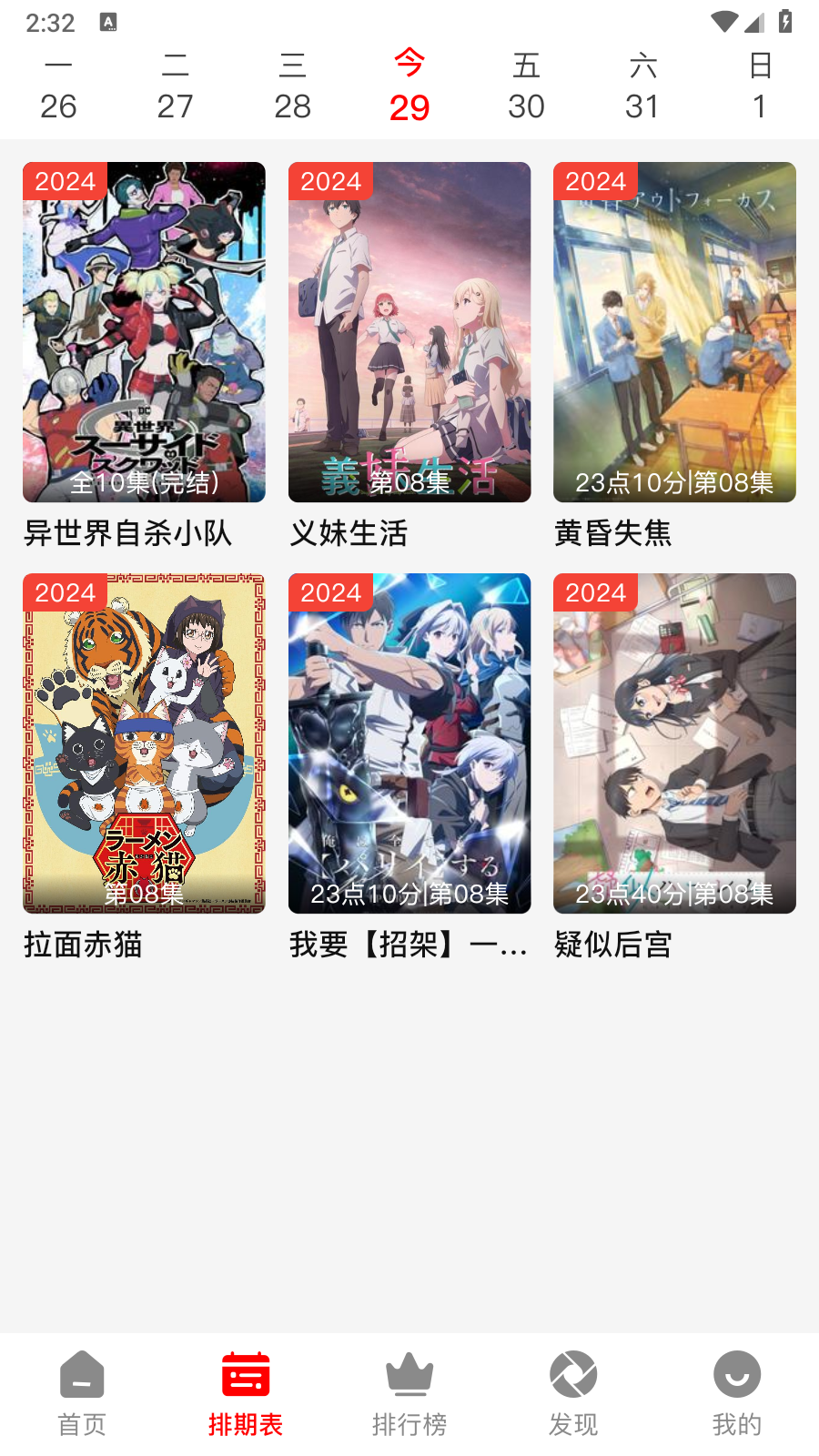The image size is (819, 1456).
Task: Select Friday 五 30 in the week bar
Action: [526, 86]
